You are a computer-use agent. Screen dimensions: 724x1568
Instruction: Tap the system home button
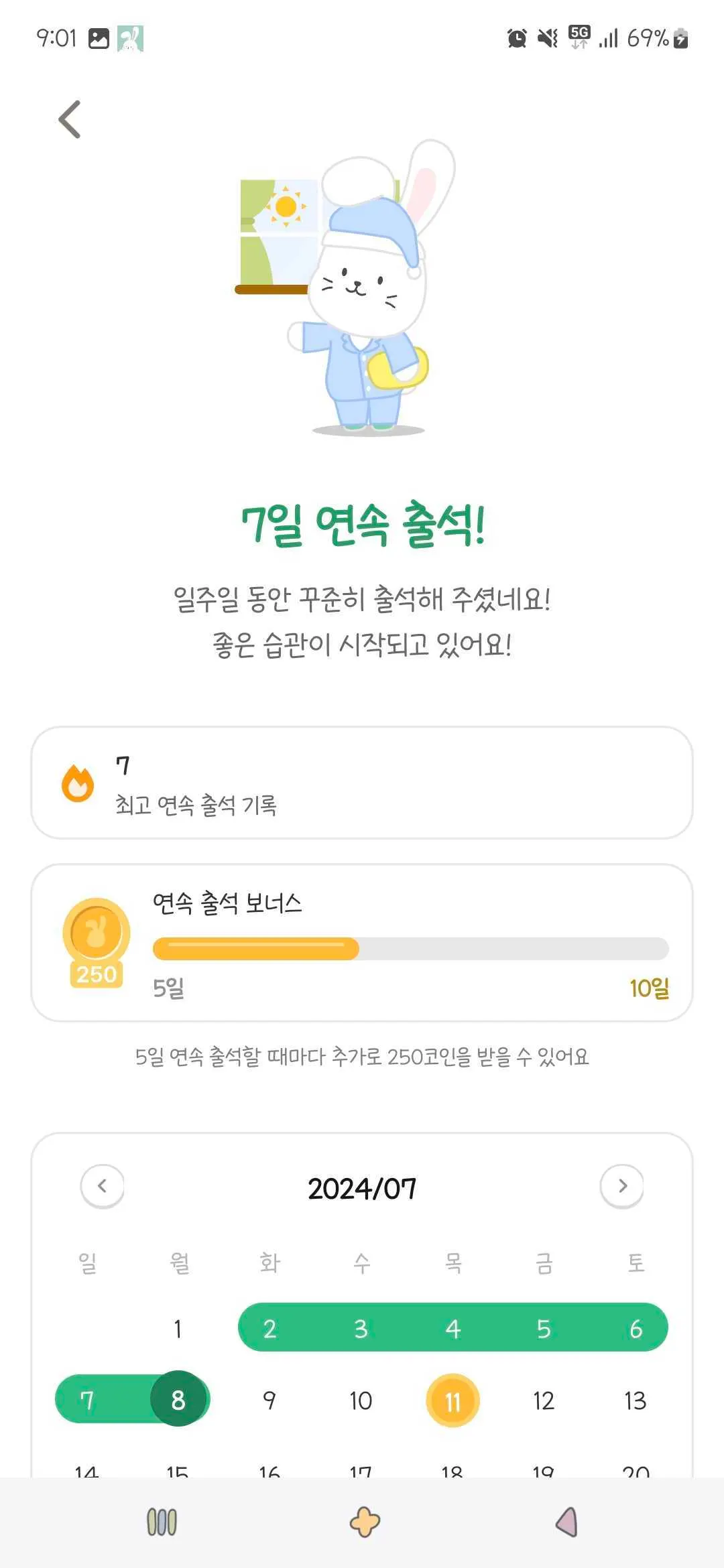click(365, 1522)
